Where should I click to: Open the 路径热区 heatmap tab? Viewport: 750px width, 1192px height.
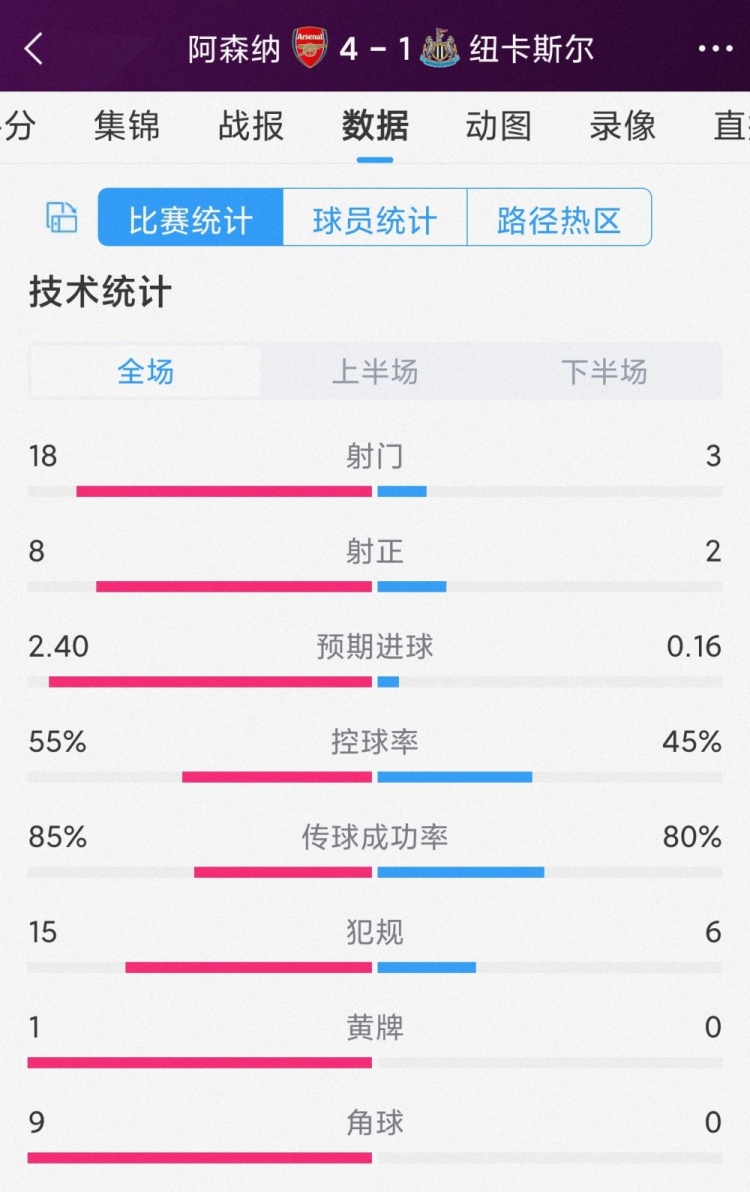(560, 217)
